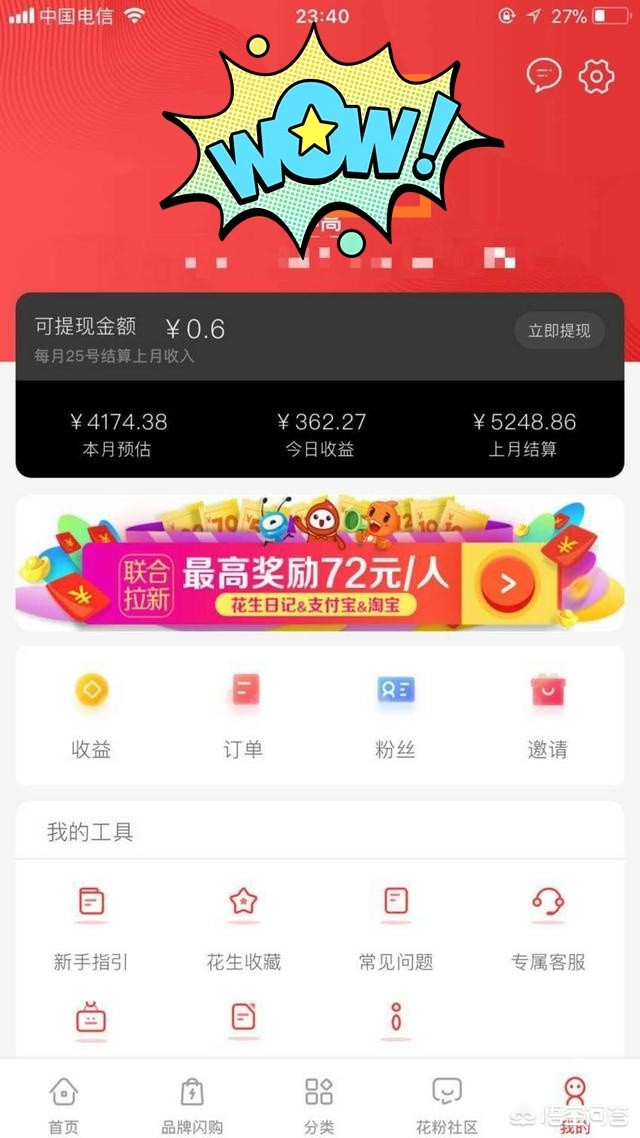The width and height of the screenshot is (640, 1138).
Task: Open the messages icon
Action: tap(544, 75)
